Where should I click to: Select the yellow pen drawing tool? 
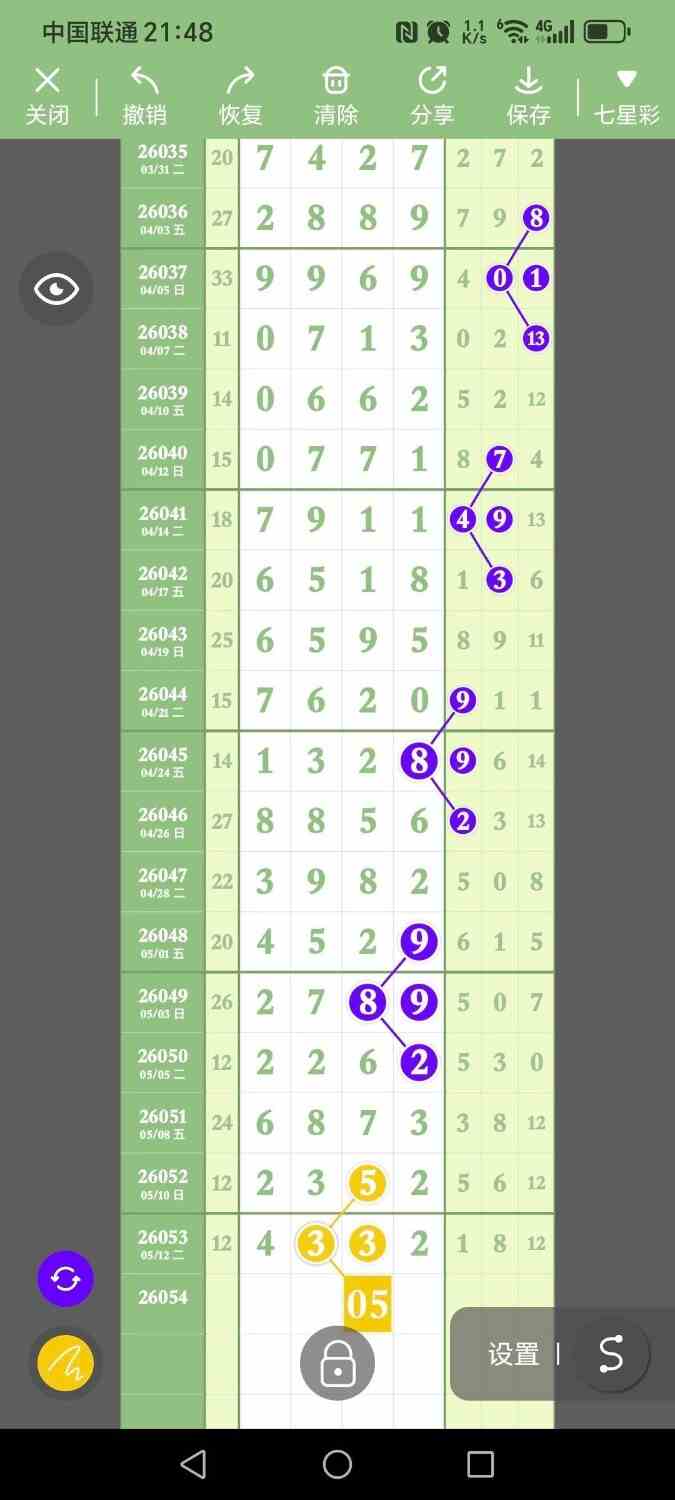pyautogui.click(x=66, y=1362)
